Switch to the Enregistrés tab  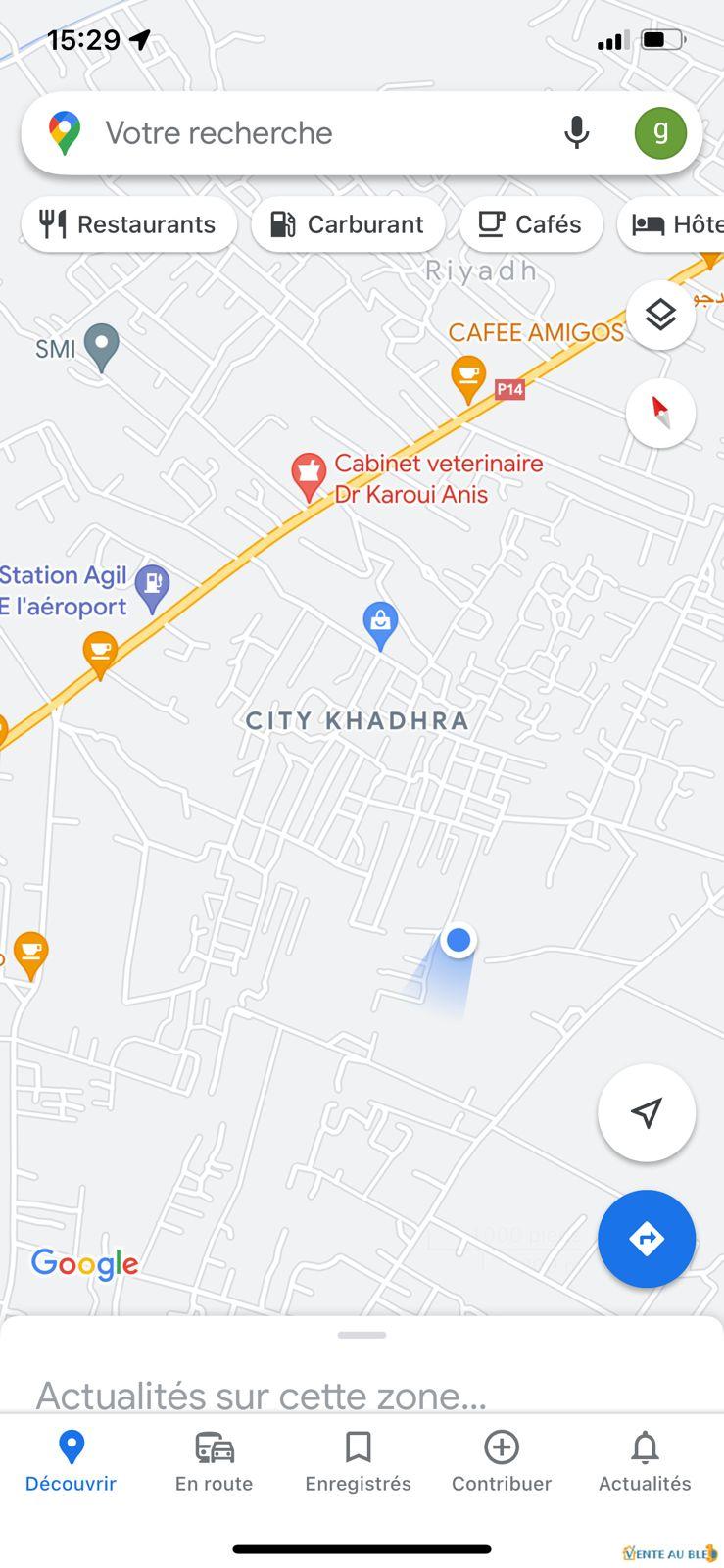[358, 1460]
